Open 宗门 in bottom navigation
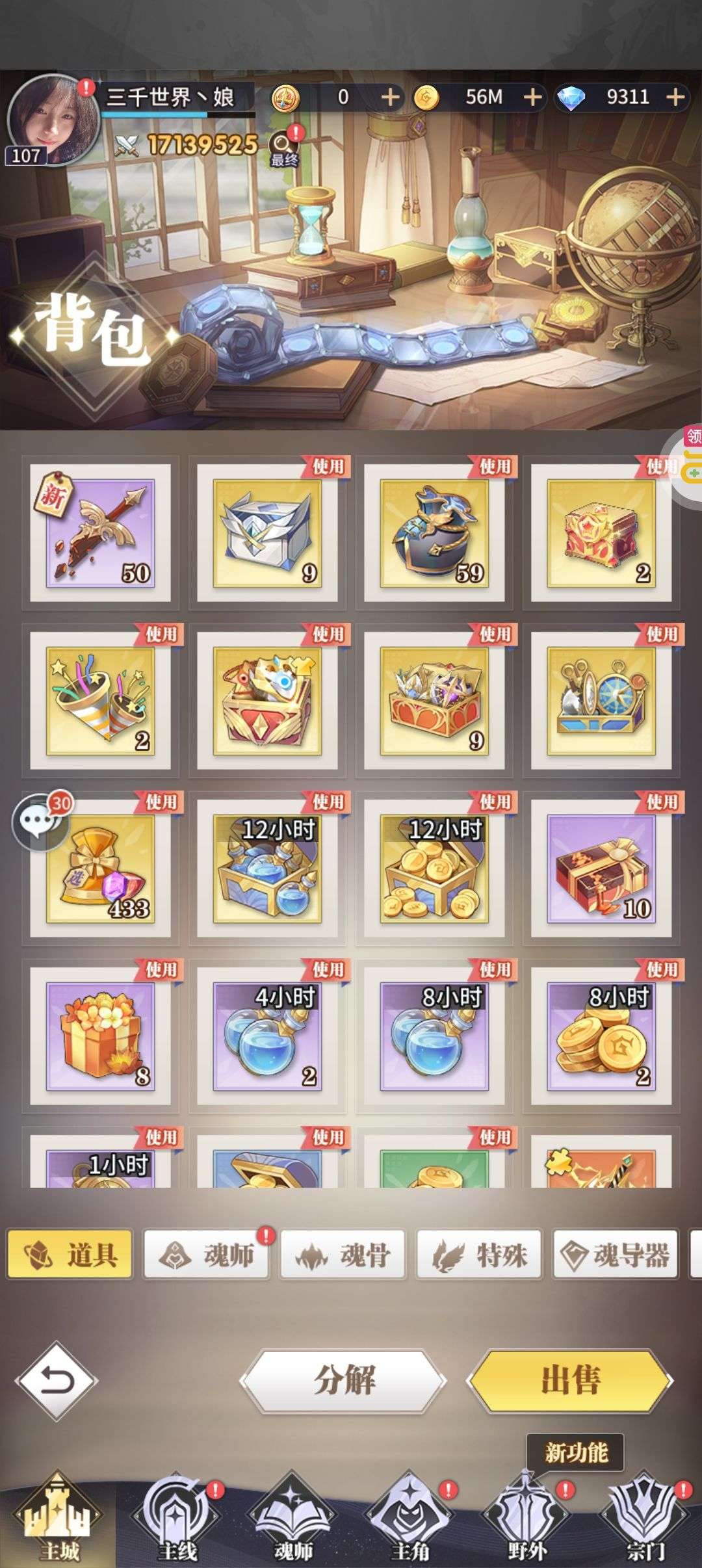 point(645,1520)
